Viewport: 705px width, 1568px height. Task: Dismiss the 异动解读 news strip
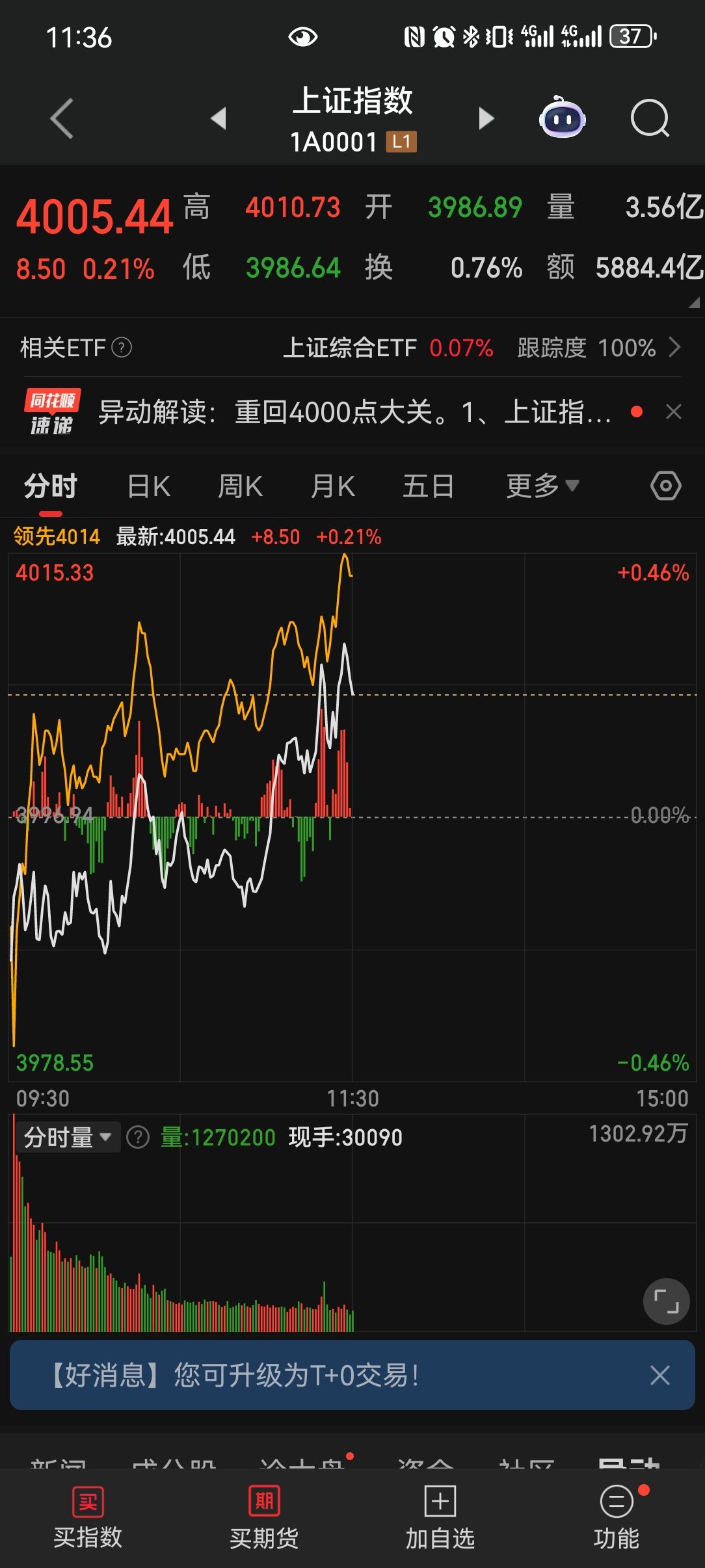[x=674, y=412]
